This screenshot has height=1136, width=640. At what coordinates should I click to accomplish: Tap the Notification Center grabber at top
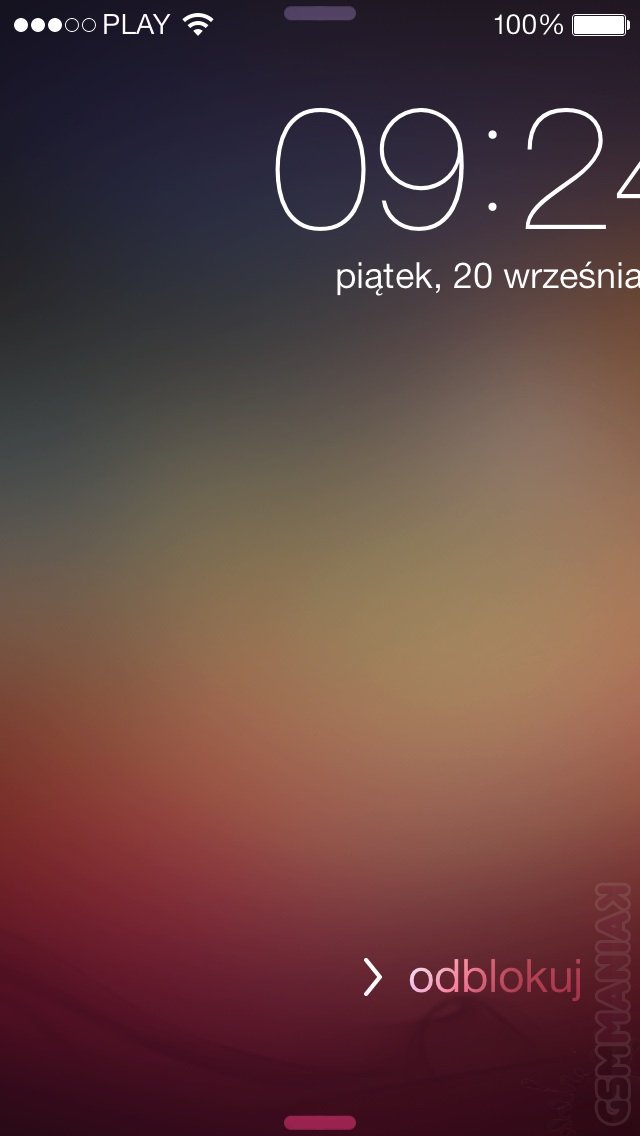point(320,13)
